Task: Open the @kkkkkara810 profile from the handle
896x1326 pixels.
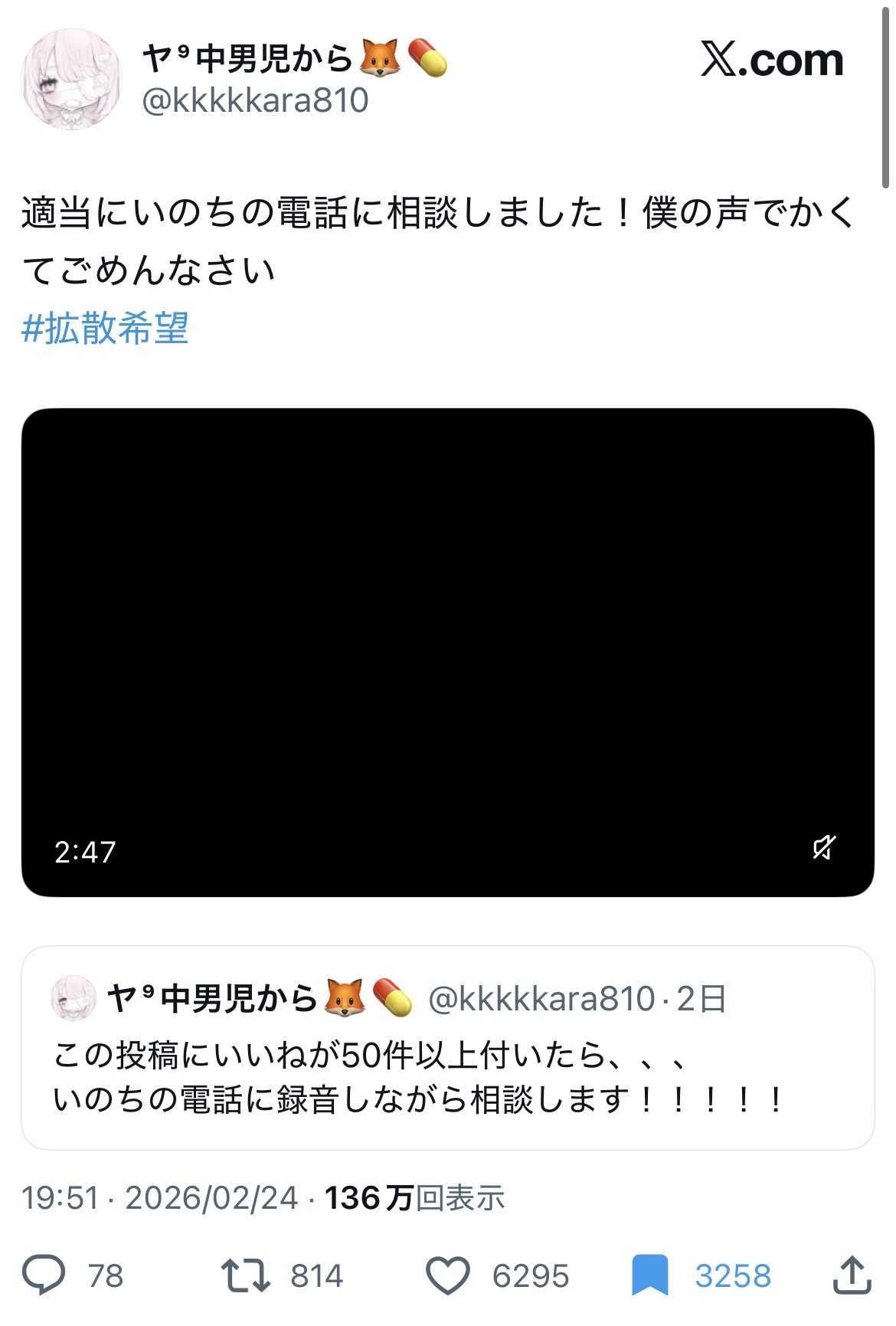Action: click(255, 101)
